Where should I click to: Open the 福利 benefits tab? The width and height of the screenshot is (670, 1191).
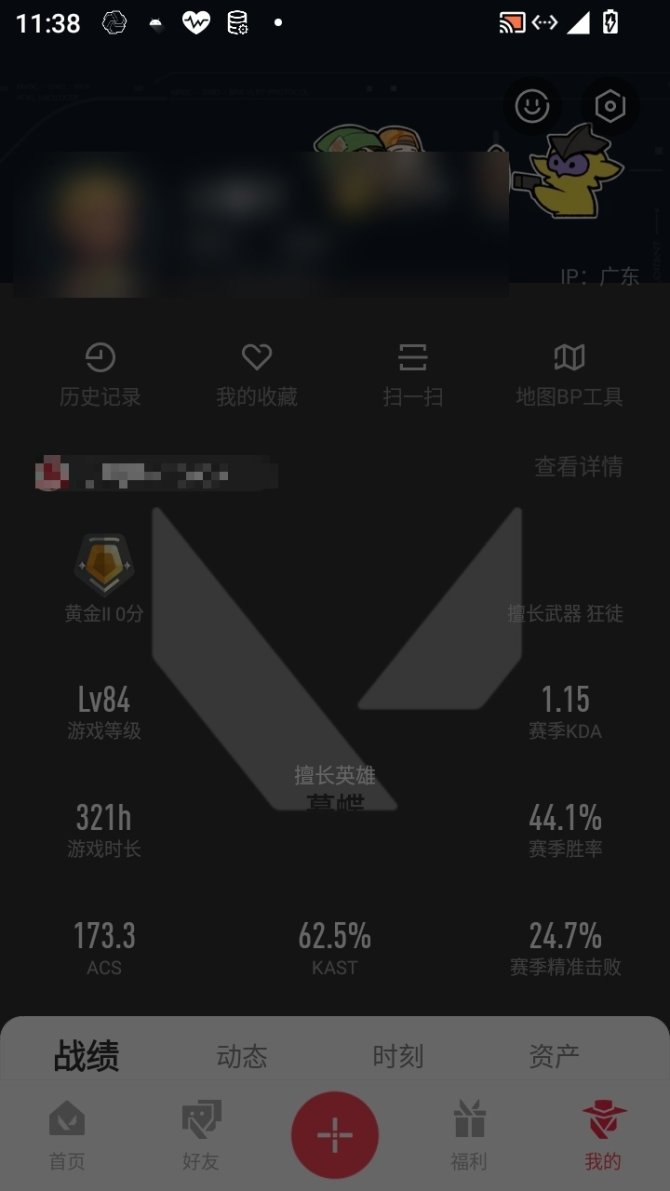coord(469,1135)
